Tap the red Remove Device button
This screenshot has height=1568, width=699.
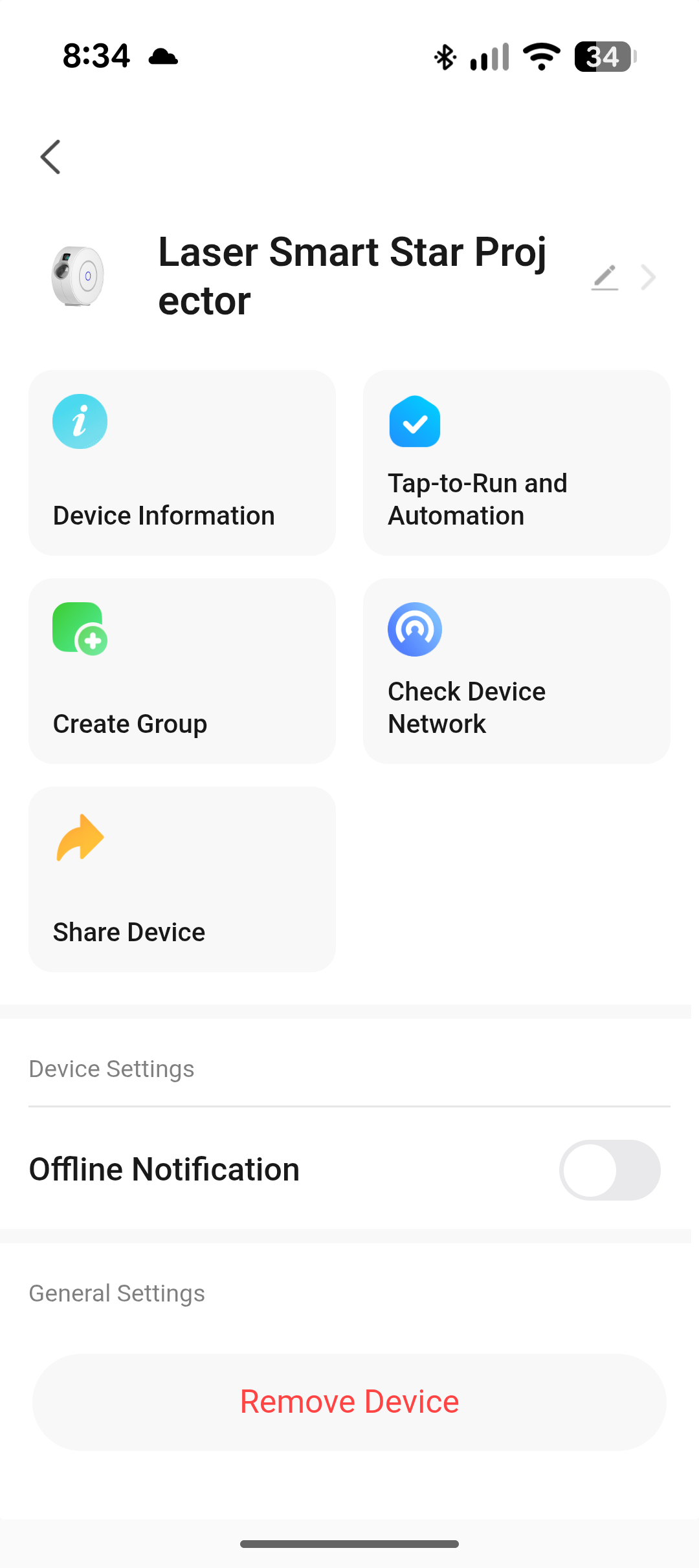349,1402
